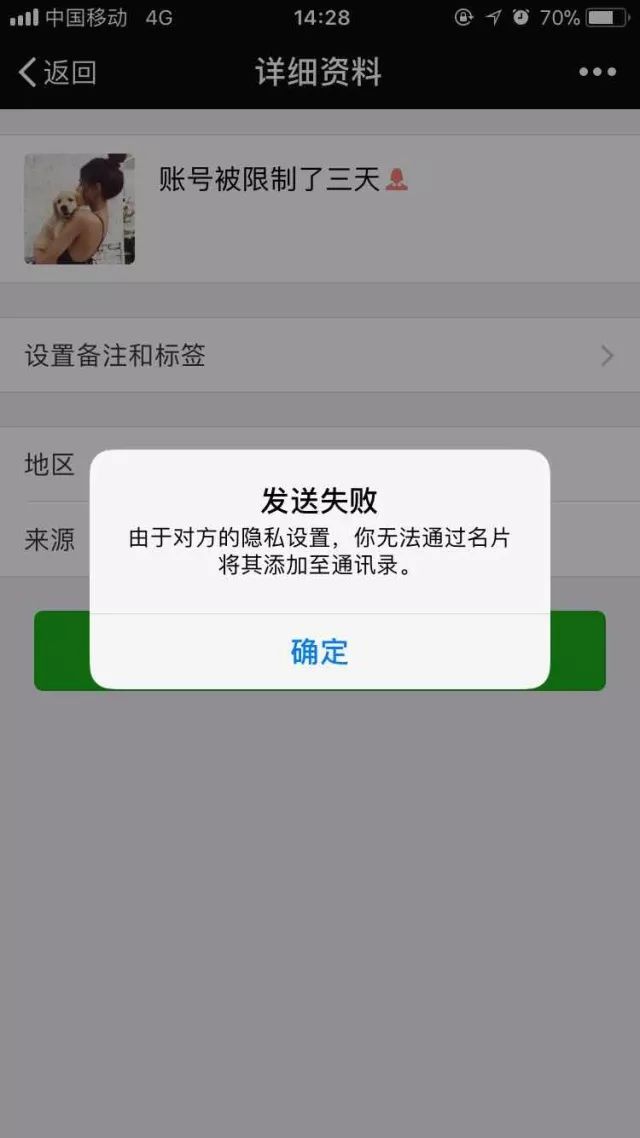Tap 确定 to dismiss the dialog
Viewport: 640px width, 1138px height.
(319, 651)
